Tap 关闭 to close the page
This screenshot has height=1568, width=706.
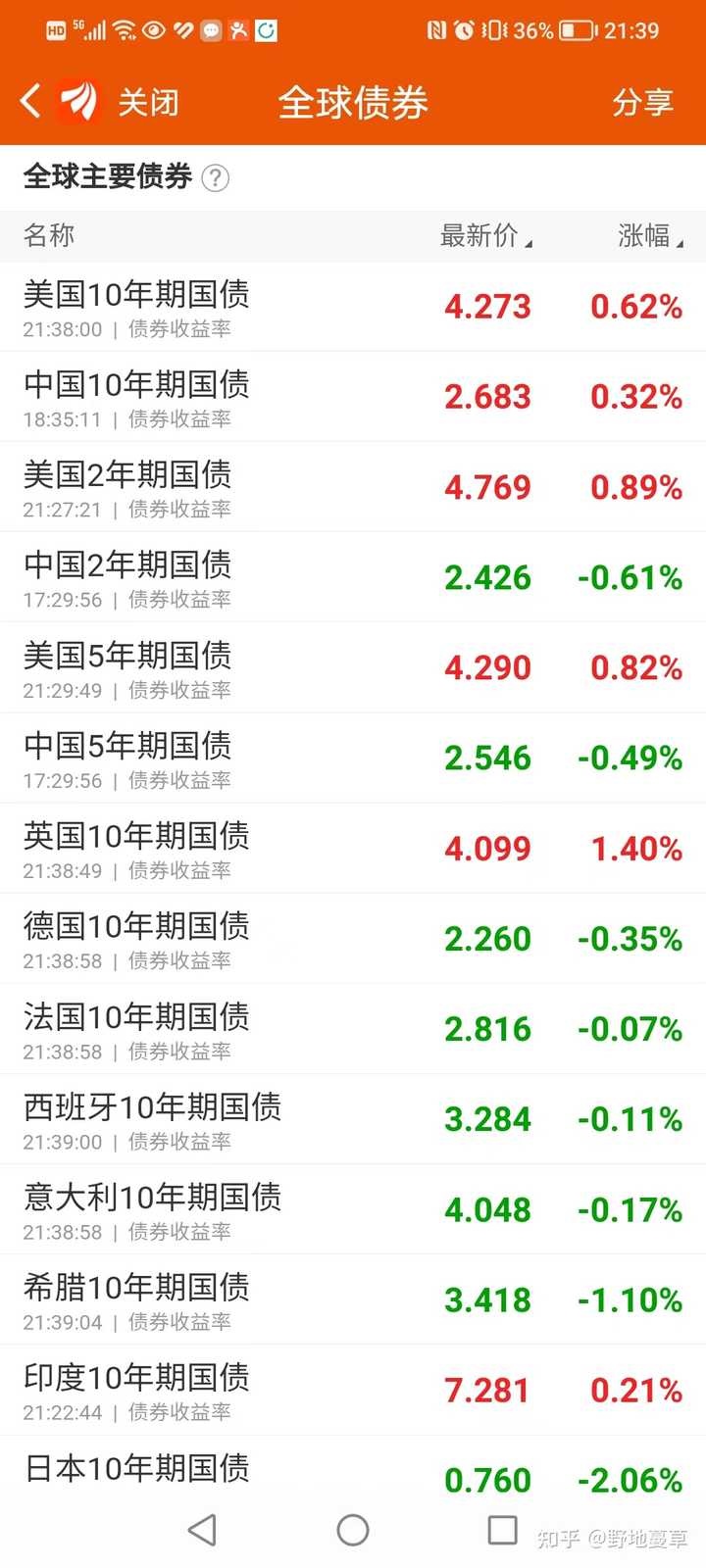coord(152,101)
